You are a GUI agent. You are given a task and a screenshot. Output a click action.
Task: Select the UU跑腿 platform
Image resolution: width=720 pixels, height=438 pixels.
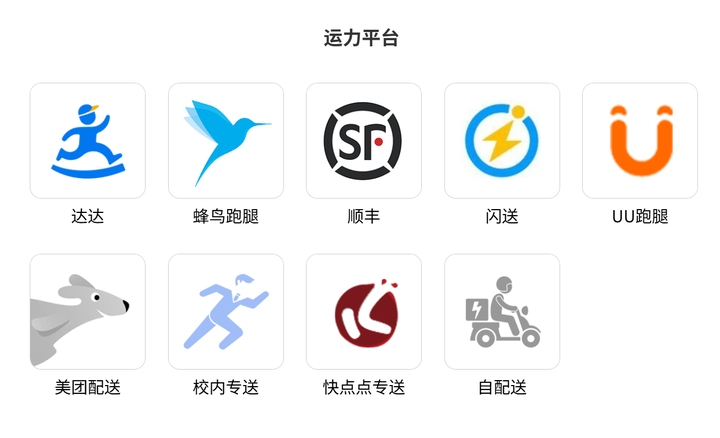(x=640, y=141)
